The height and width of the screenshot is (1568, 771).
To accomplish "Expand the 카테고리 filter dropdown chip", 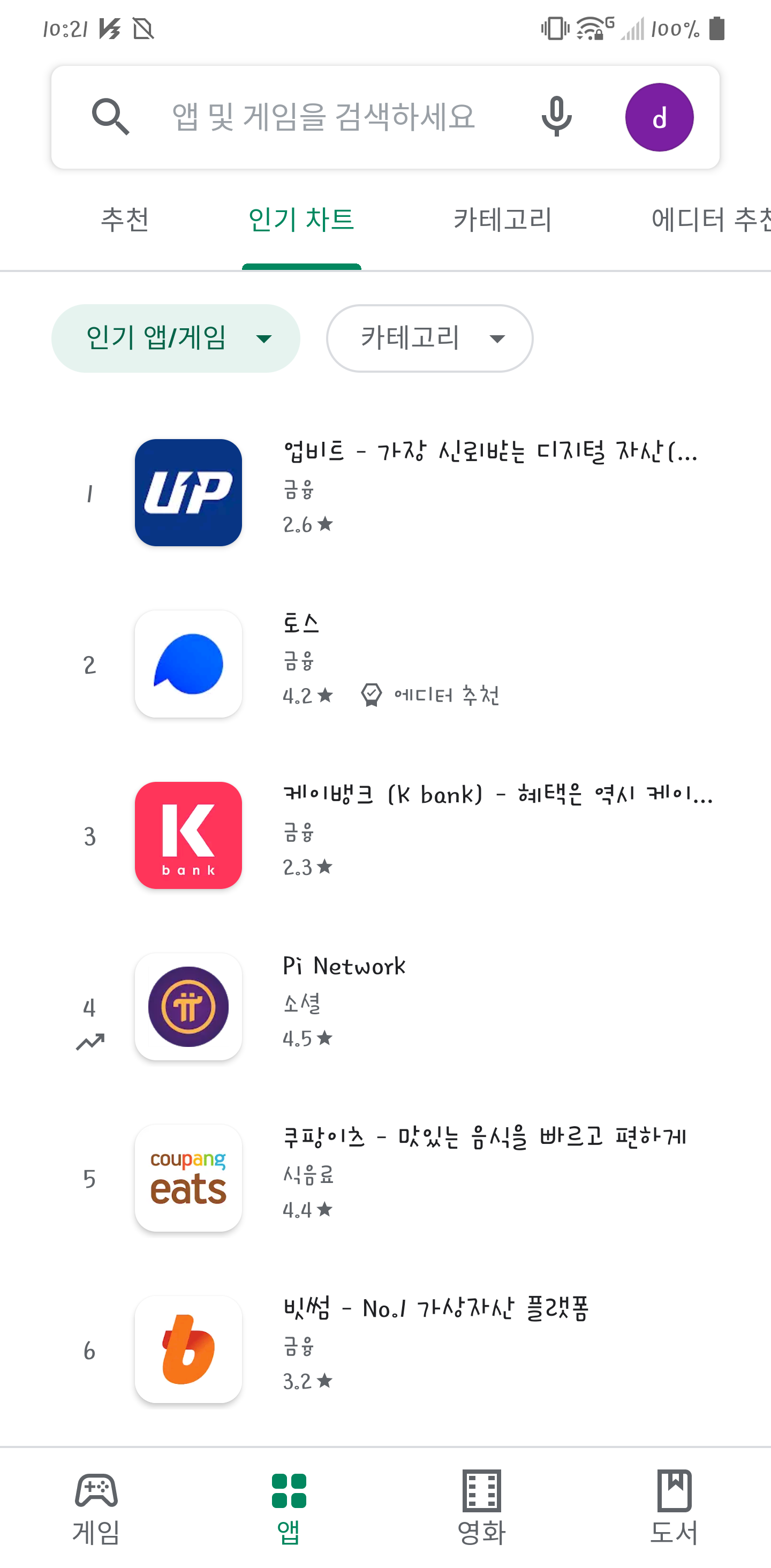I will click(429, 338).
